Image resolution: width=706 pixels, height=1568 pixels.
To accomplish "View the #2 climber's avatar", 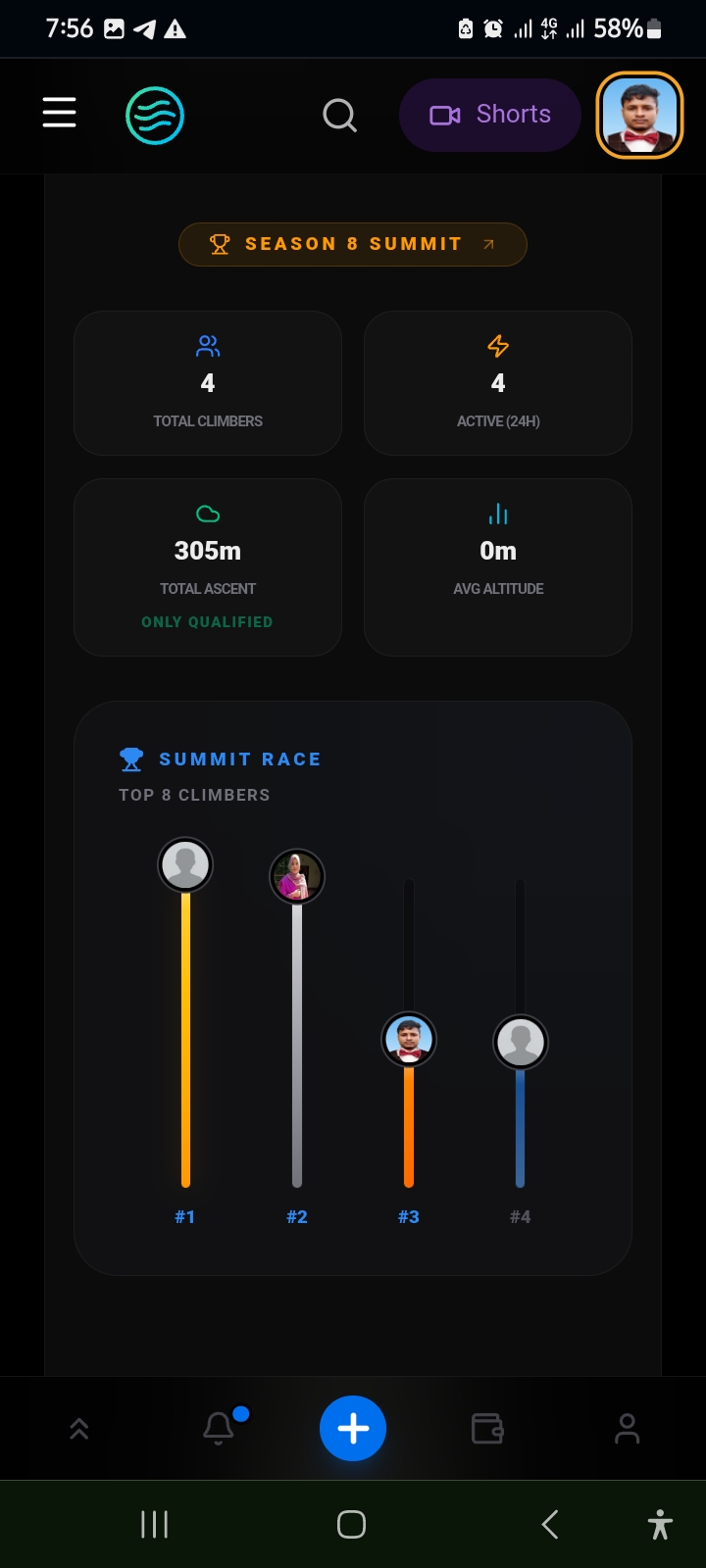I will 296,876.
